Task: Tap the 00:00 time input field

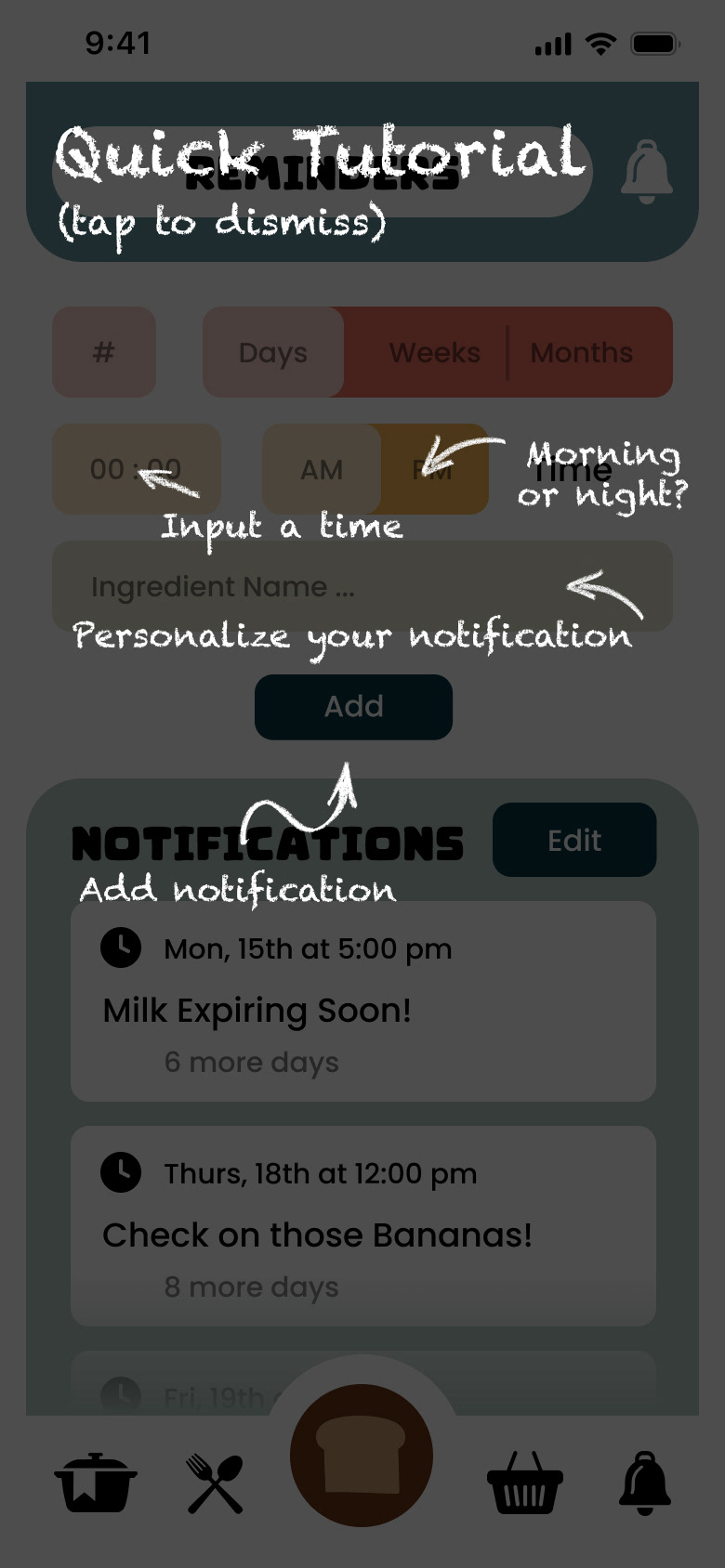Action: (x=137, y=469)
